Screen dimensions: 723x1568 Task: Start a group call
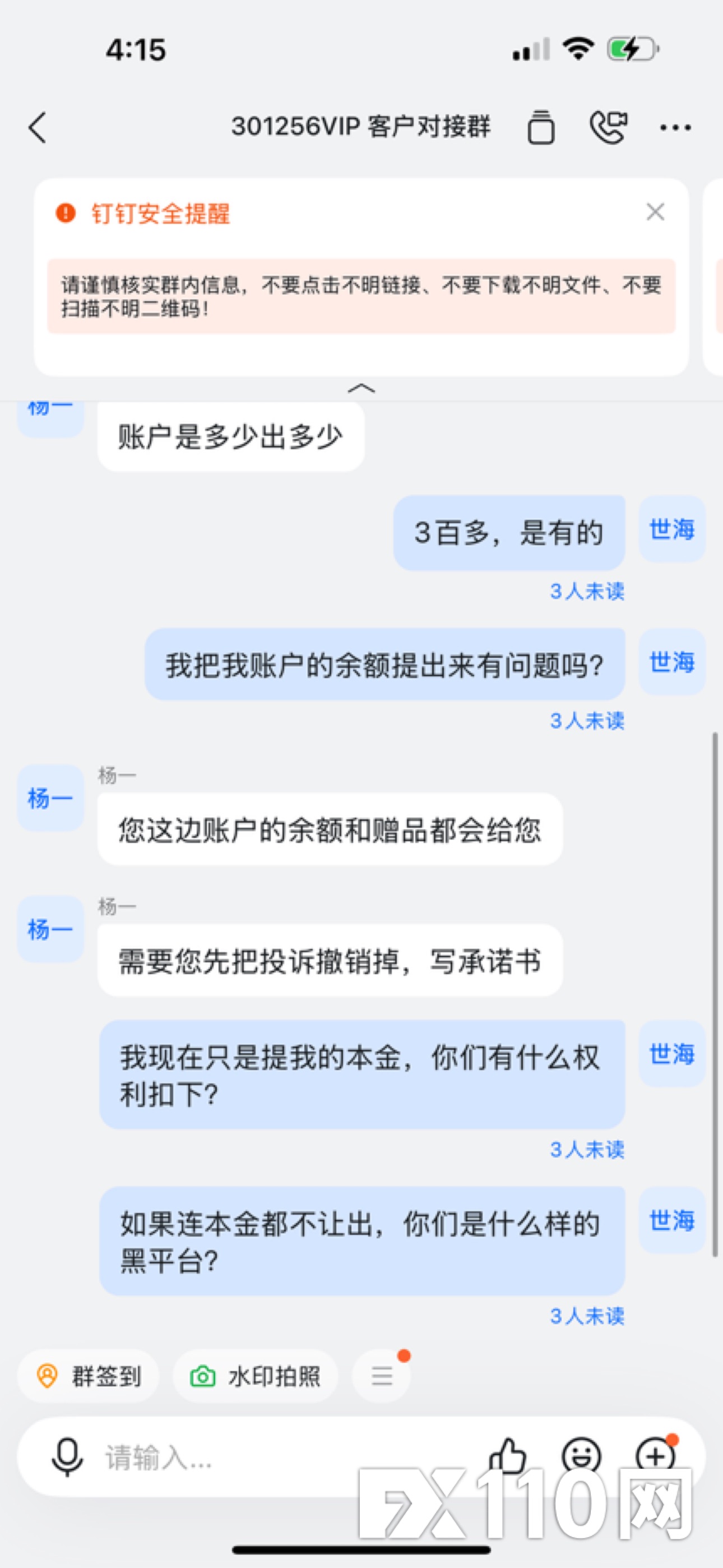pyautogui.click(x=608, y=127)
